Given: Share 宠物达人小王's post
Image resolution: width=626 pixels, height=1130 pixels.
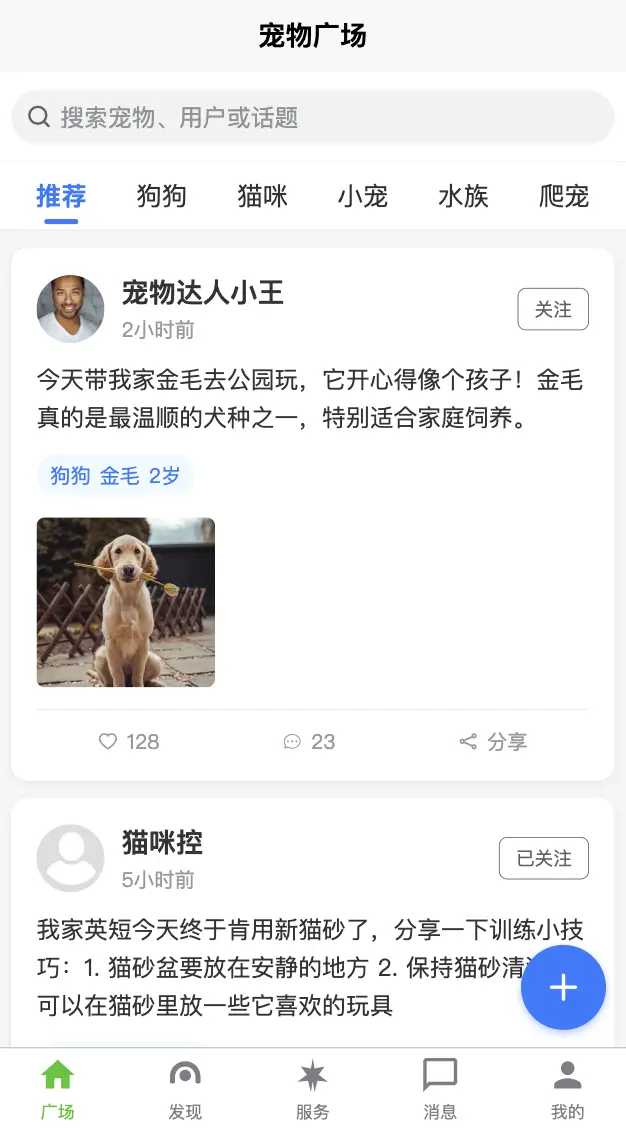Looking at the screenshot, I should [493, 741].
